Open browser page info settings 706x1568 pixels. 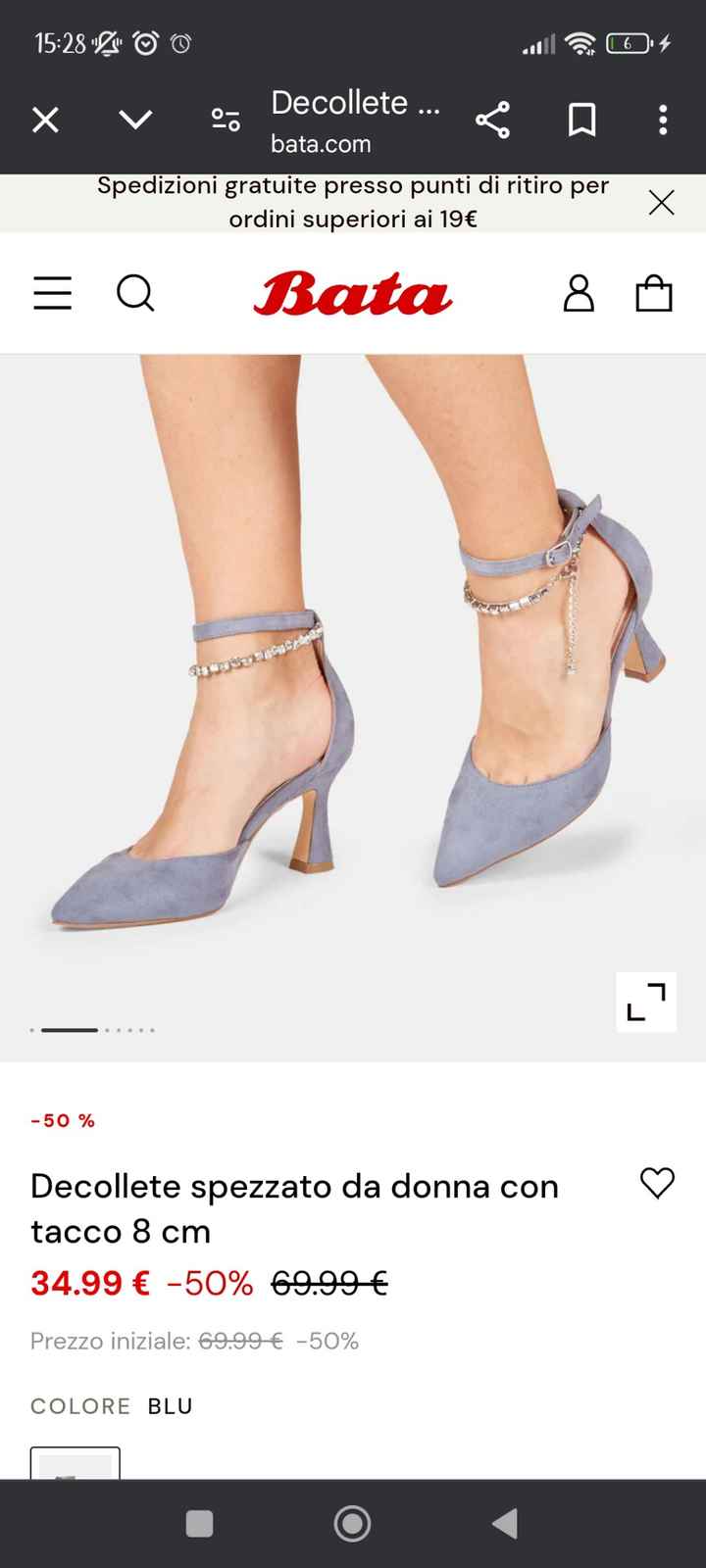[225, 120]
